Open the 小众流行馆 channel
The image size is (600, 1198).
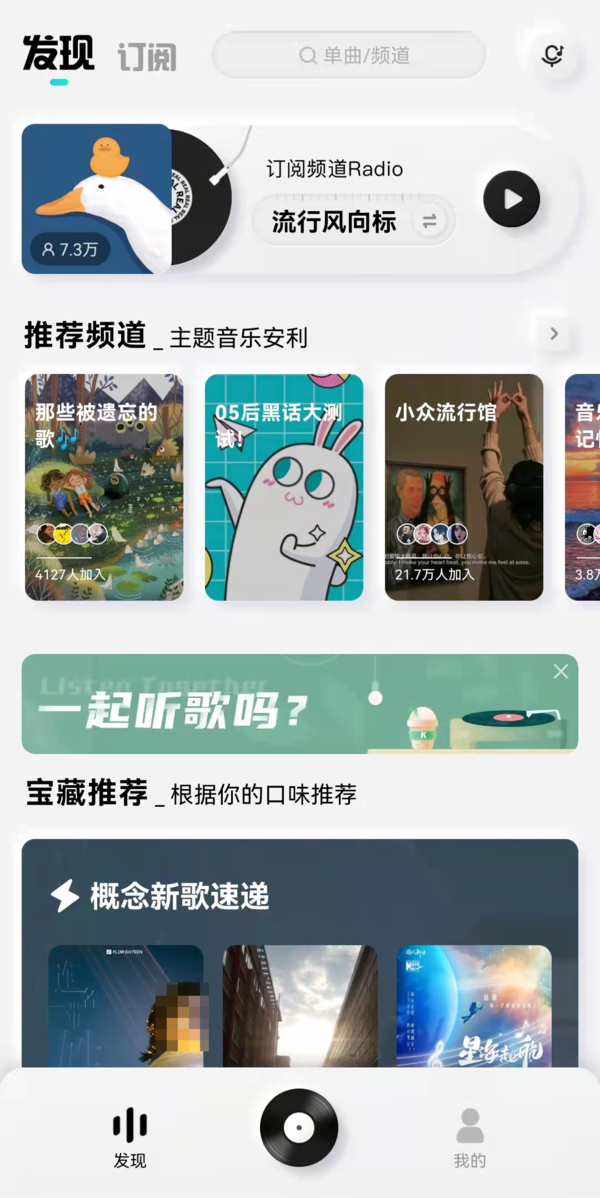464,487
